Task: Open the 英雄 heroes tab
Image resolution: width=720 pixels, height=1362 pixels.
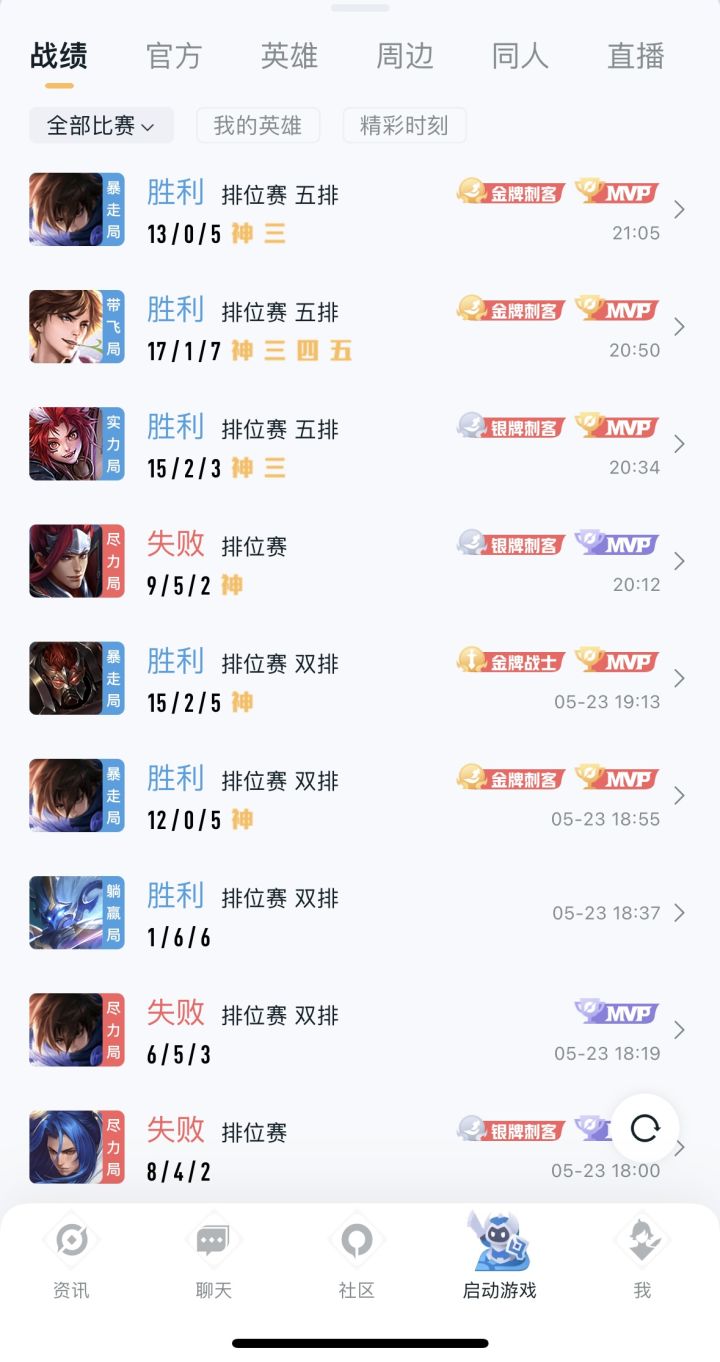Action: [289, 57]
